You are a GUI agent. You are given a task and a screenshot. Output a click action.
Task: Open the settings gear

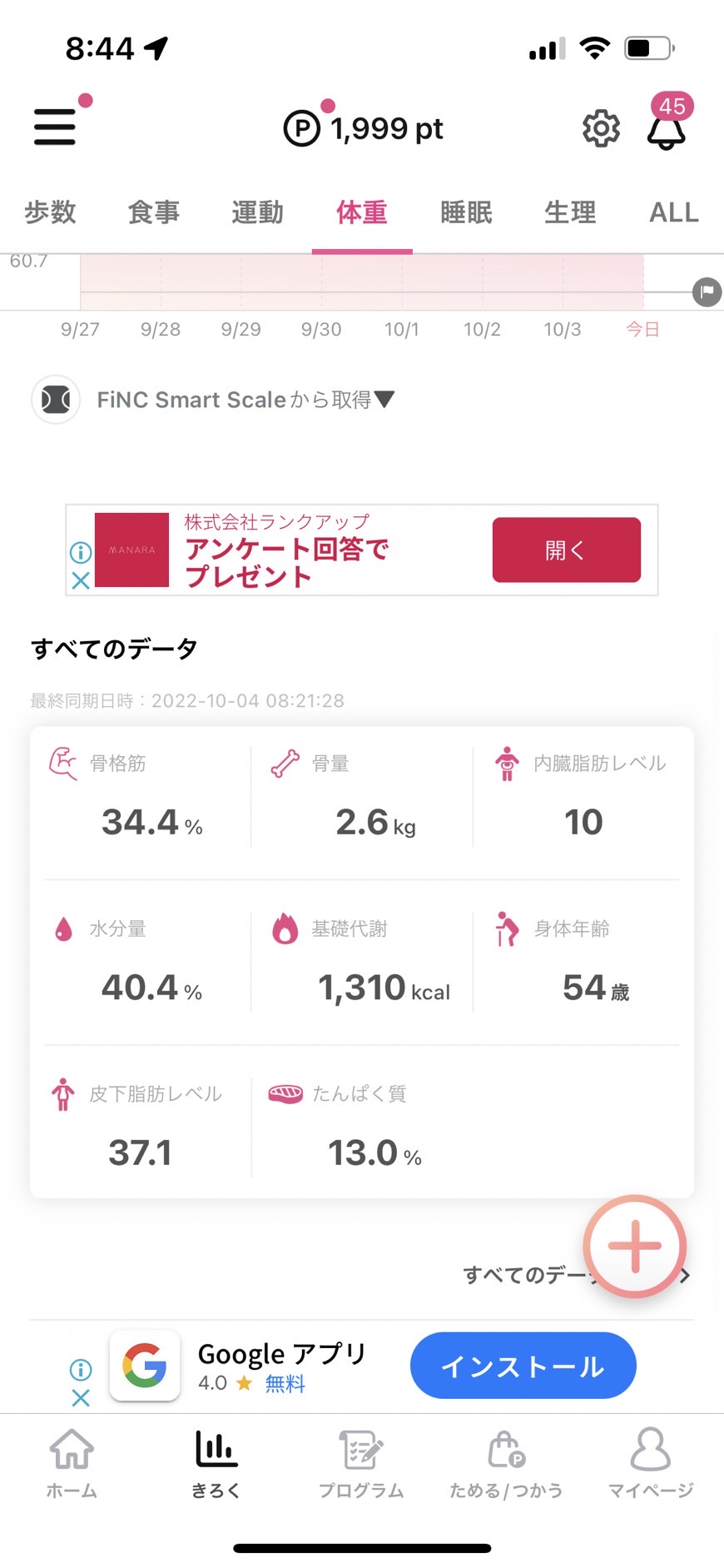click(x=601, y=128)
